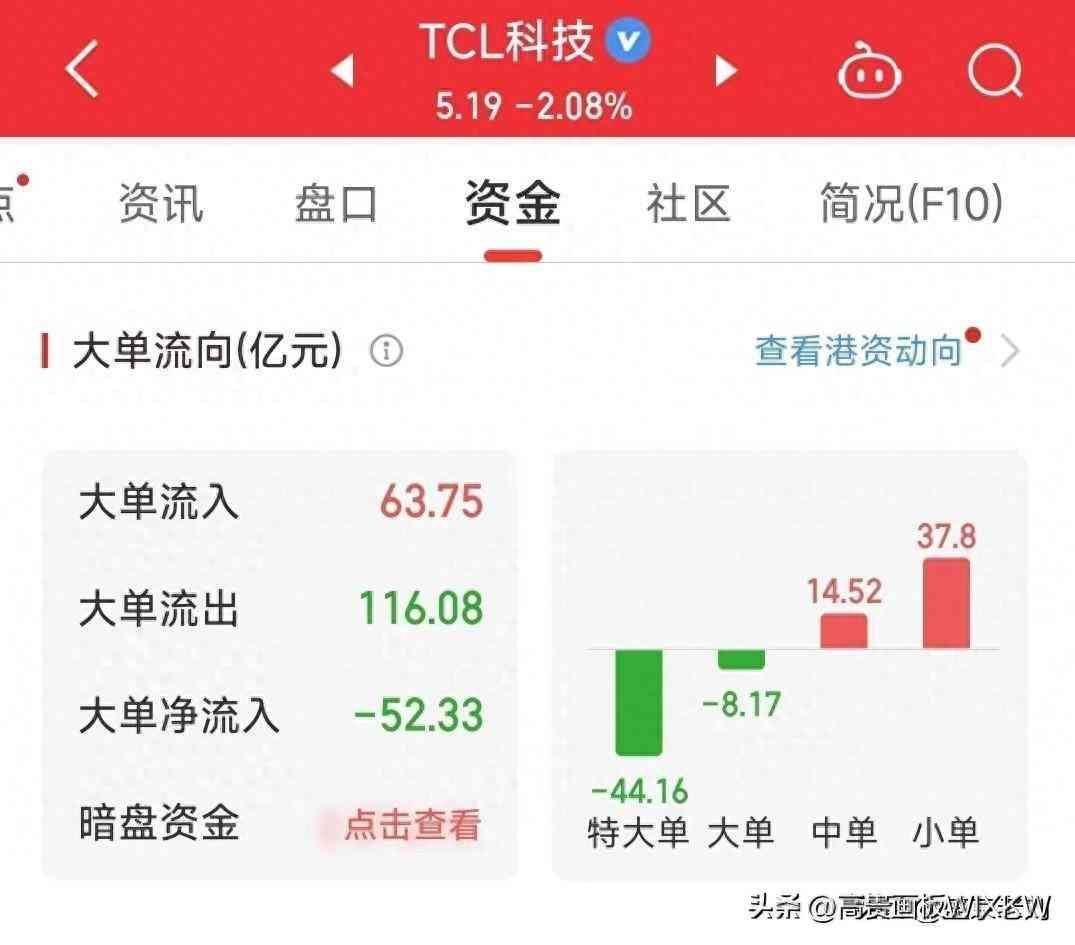Screen dimensions: 1075x945
Task: Open the robot assistant icon
Action: [x=869, y=72]
